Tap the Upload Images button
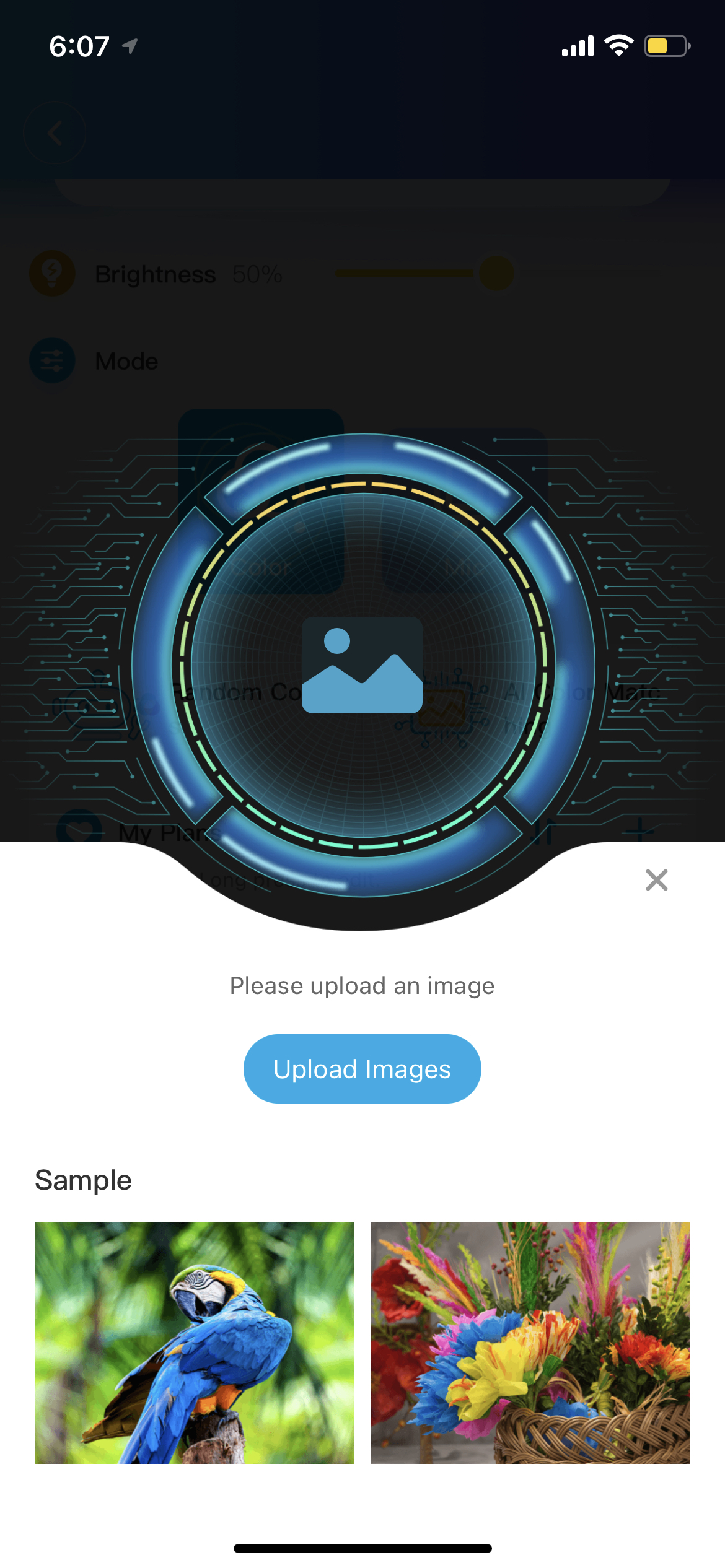 pos(362,1069)
